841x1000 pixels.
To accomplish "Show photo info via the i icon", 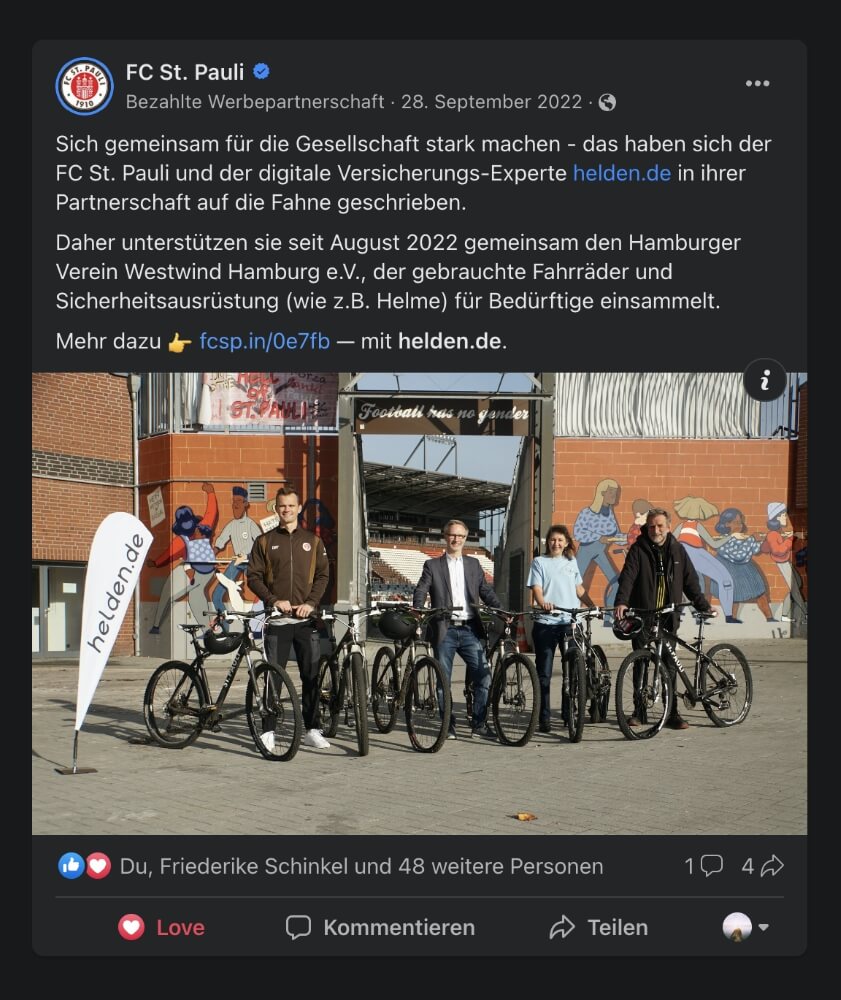I will click(765, 380).
